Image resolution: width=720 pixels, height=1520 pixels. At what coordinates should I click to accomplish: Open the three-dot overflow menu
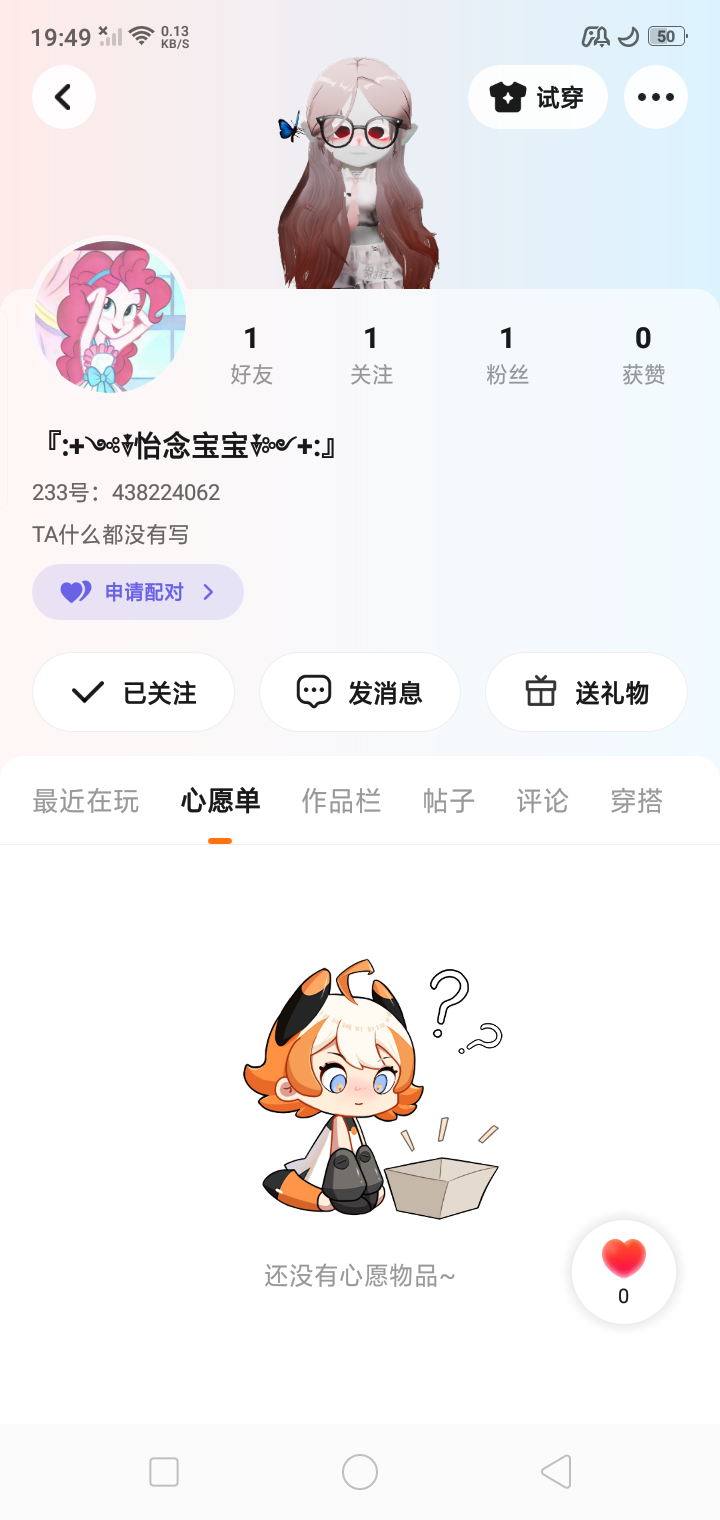click(655, 97)
